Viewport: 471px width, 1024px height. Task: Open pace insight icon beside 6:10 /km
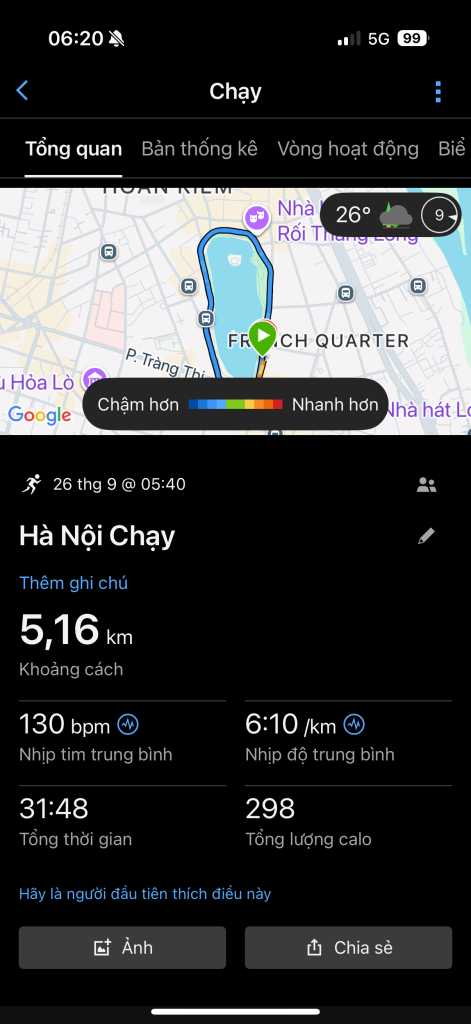pos(354,724)
